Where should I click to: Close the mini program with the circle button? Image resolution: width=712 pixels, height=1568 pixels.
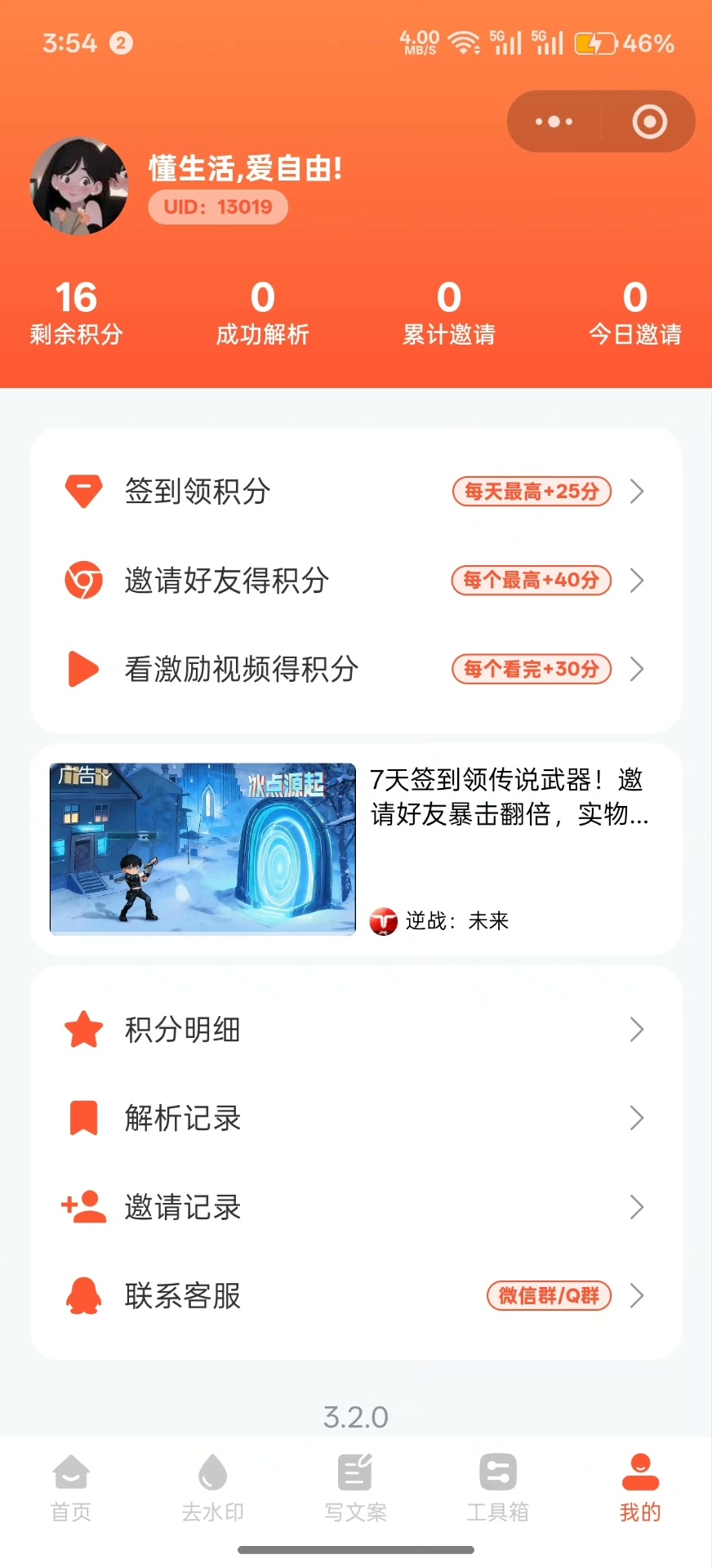[649, 122]
